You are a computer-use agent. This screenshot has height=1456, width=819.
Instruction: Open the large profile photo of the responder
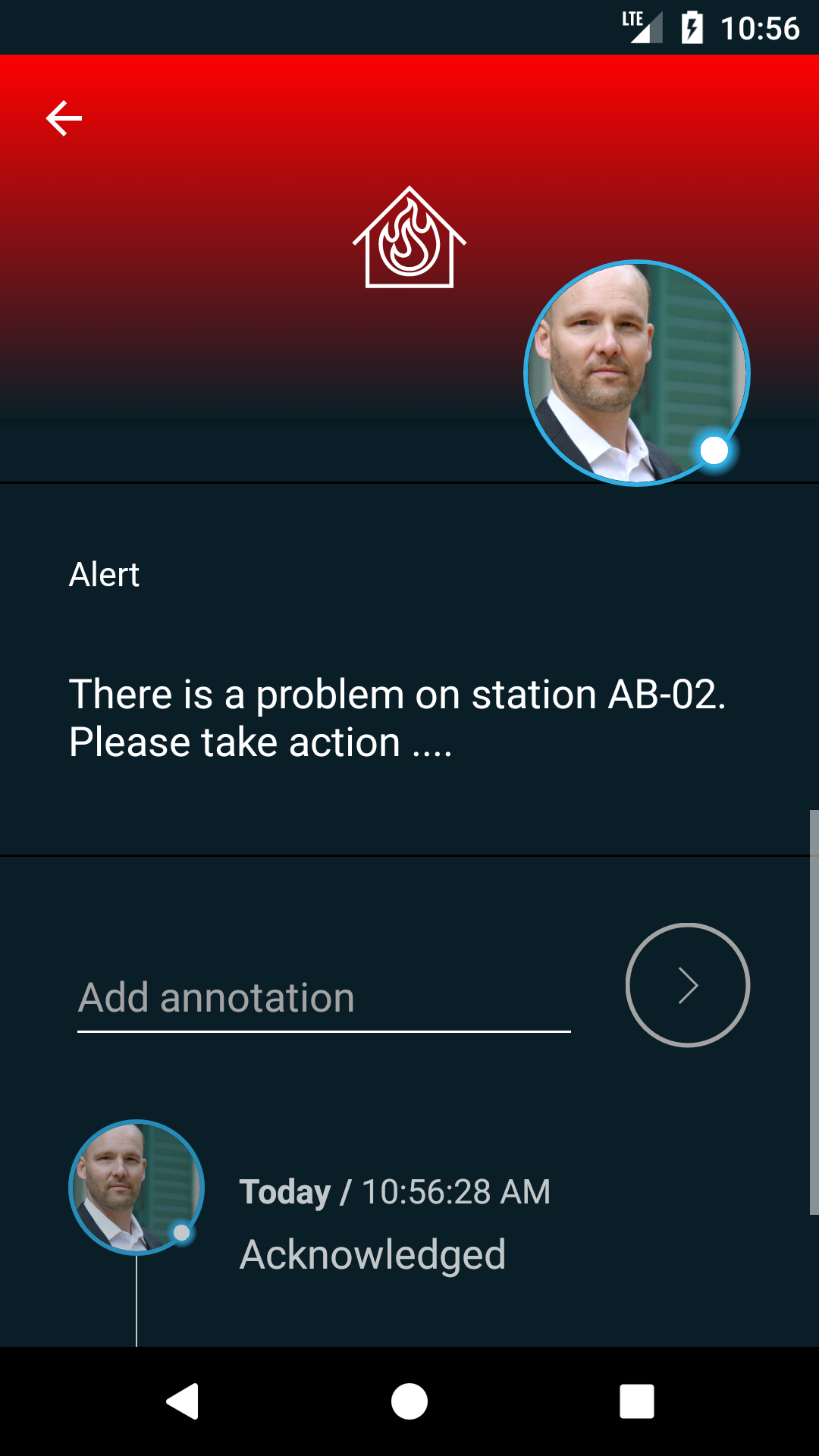[x=637, y=372]
